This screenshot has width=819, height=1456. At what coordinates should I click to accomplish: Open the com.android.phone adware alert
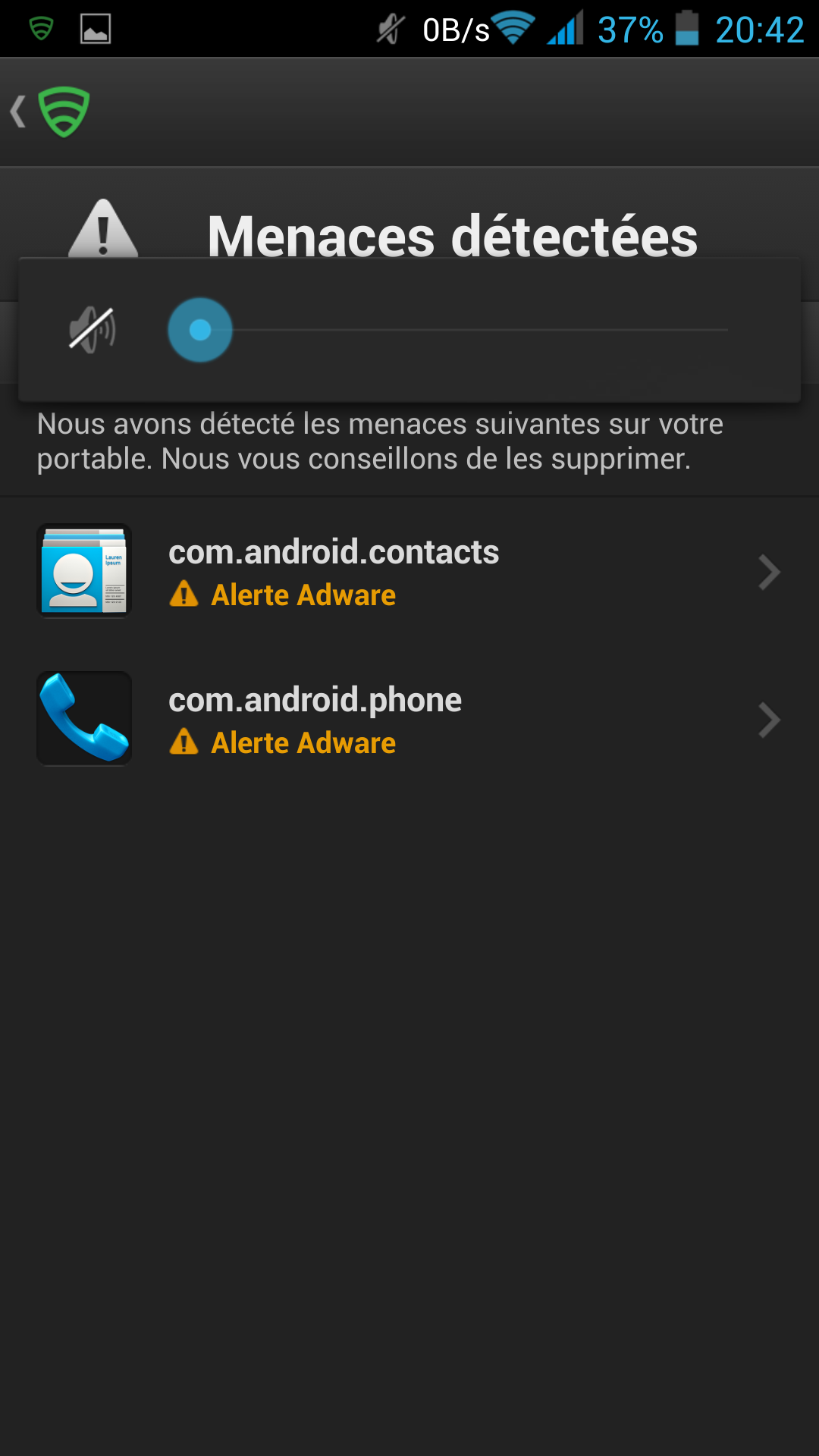pos(409,720)
